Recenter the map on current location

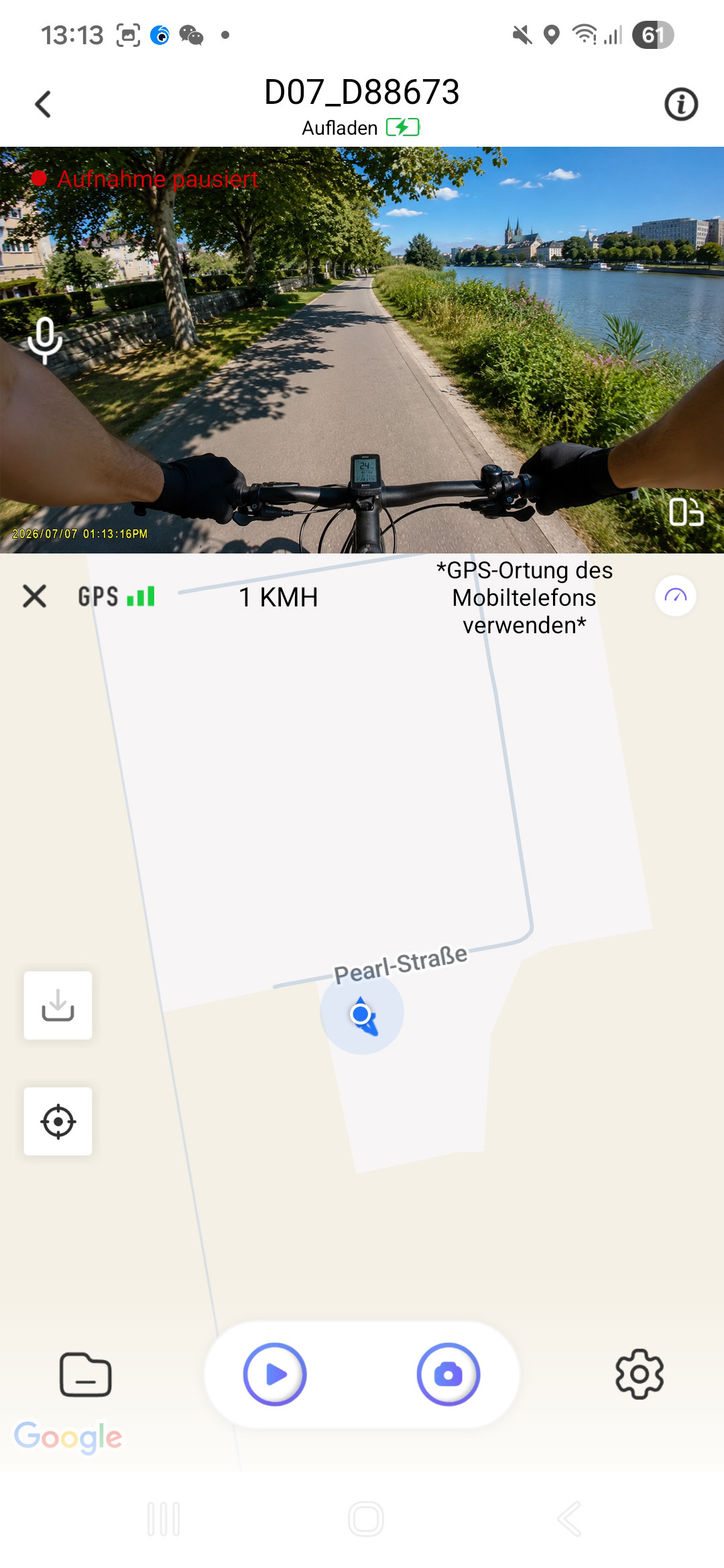58,1121
